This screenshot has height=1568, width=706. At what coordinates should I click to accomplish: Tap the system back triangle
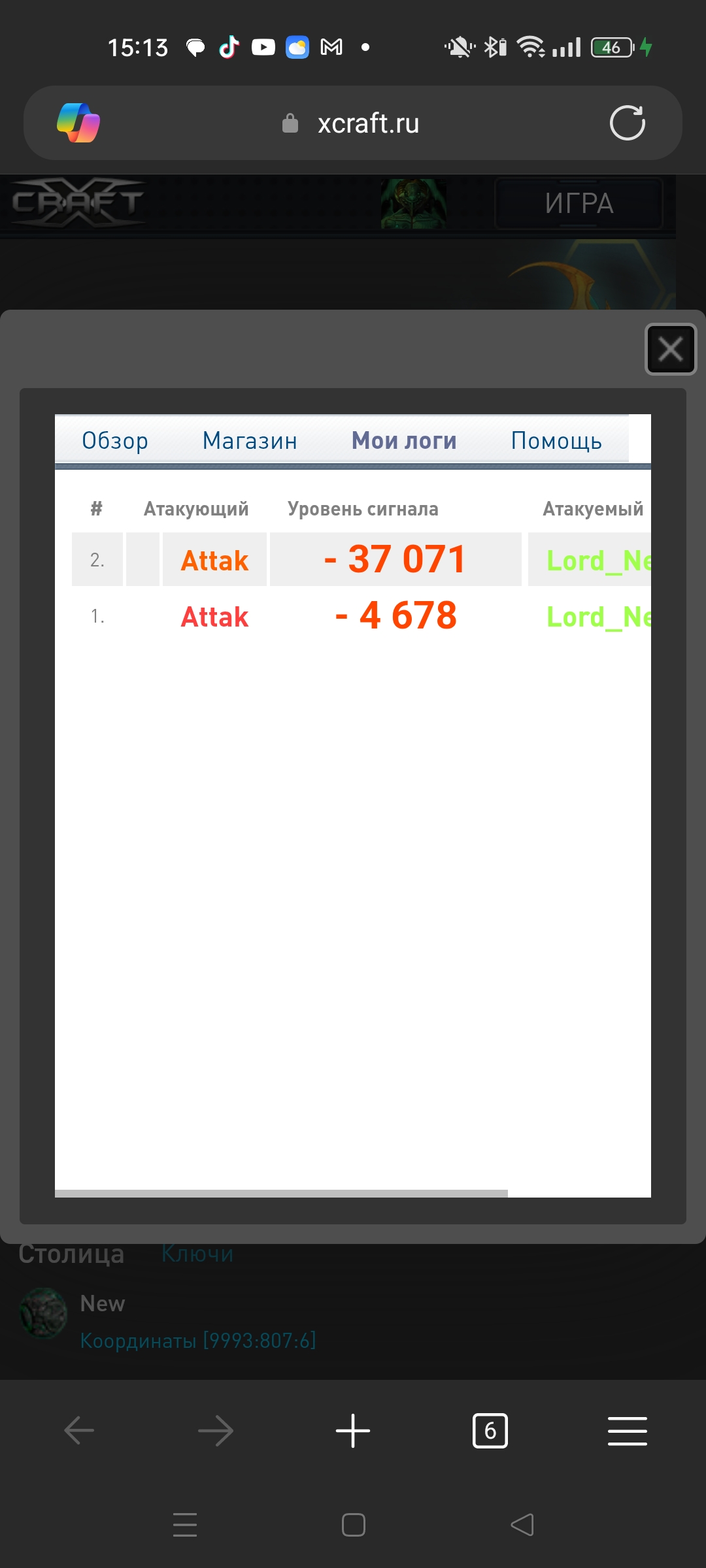pos(522,1525)
